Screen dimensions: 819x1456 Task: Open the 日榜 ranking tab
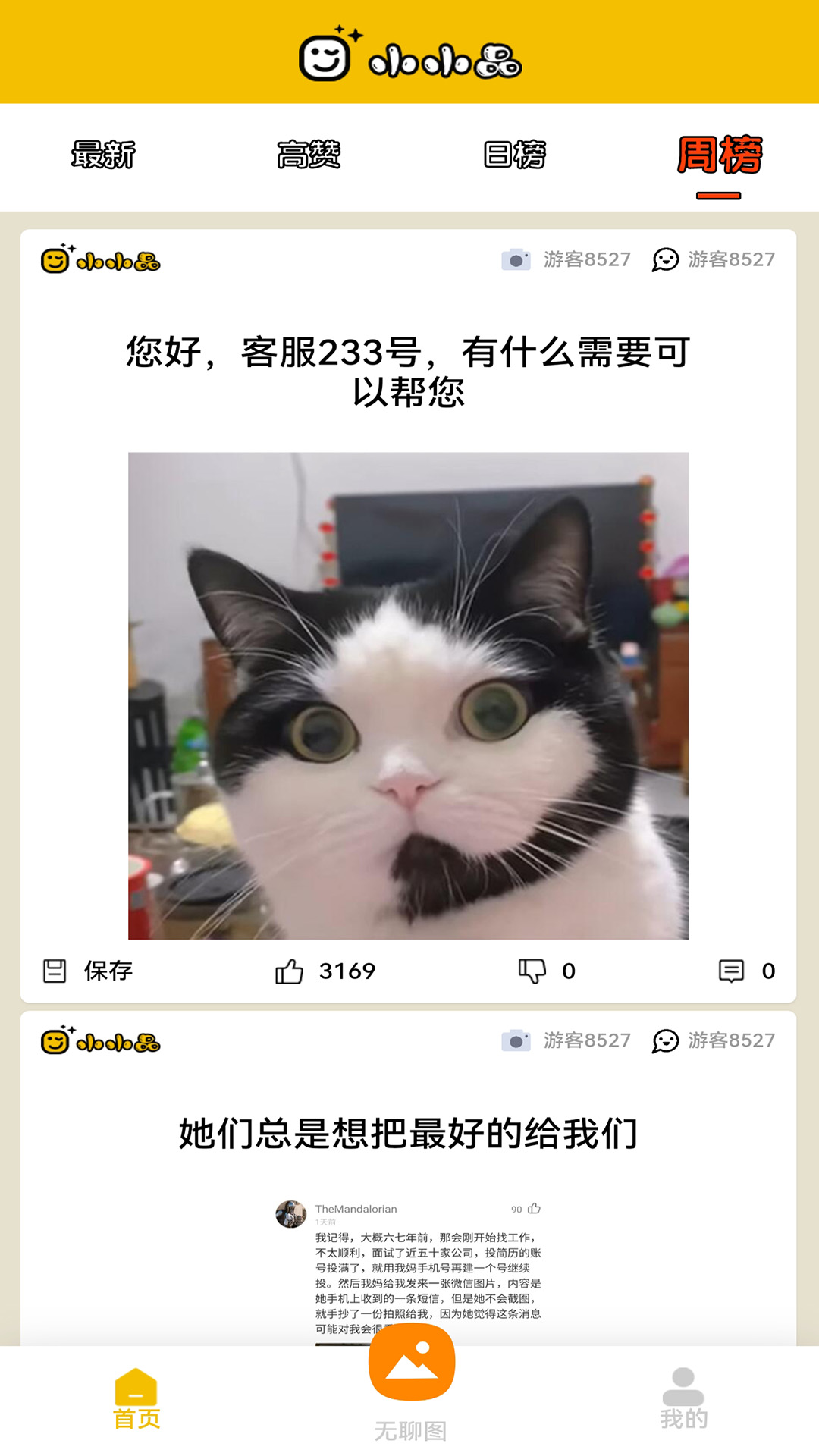pos(512,154)
